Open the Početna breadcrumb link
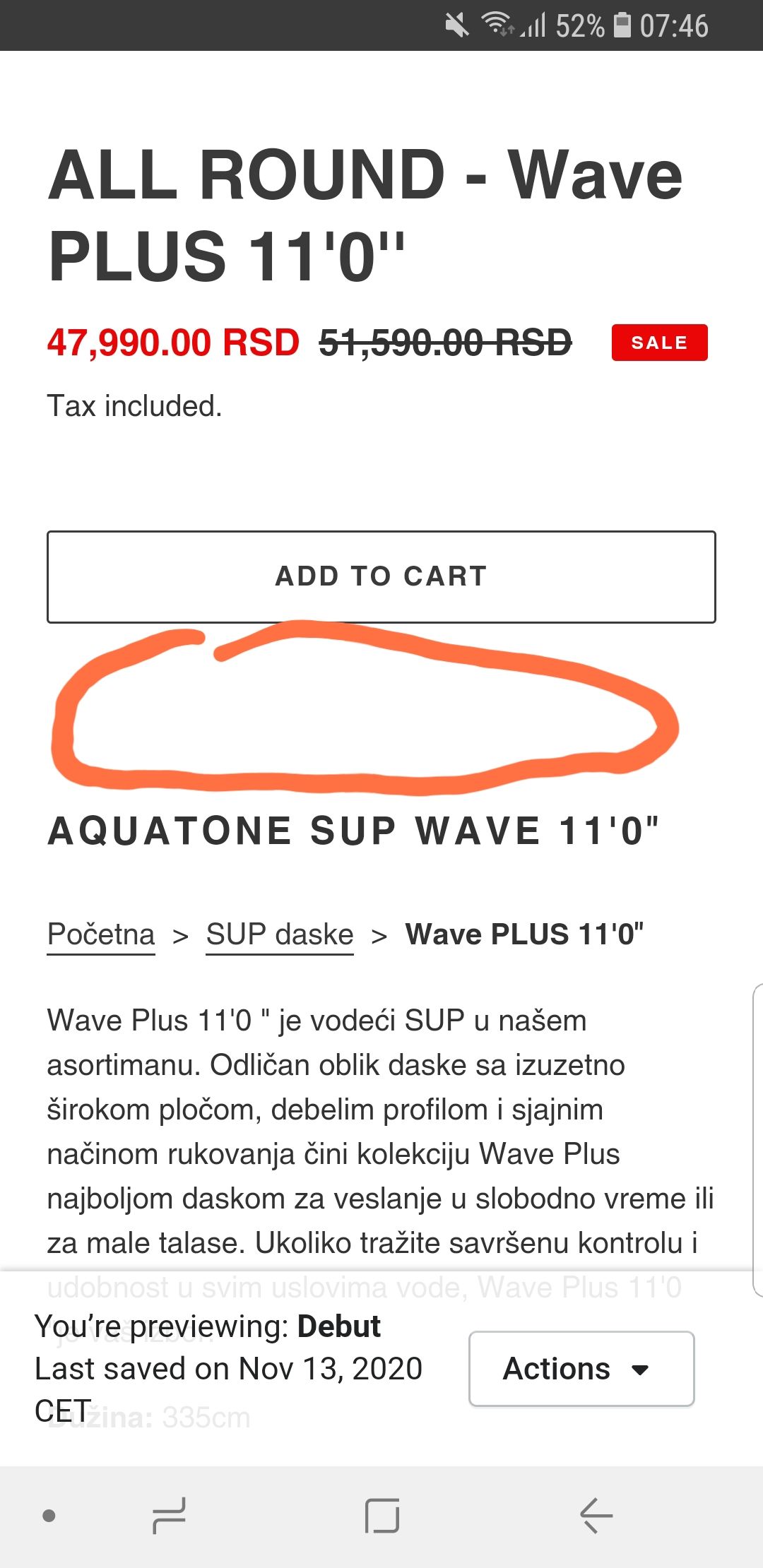The width and height of the screenshot is (763, 1568). click(101, 934)
